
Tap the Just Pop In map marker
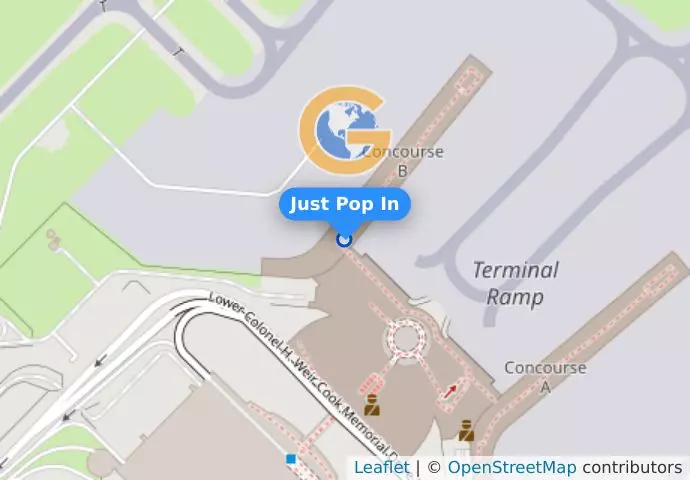click(344, 239)
